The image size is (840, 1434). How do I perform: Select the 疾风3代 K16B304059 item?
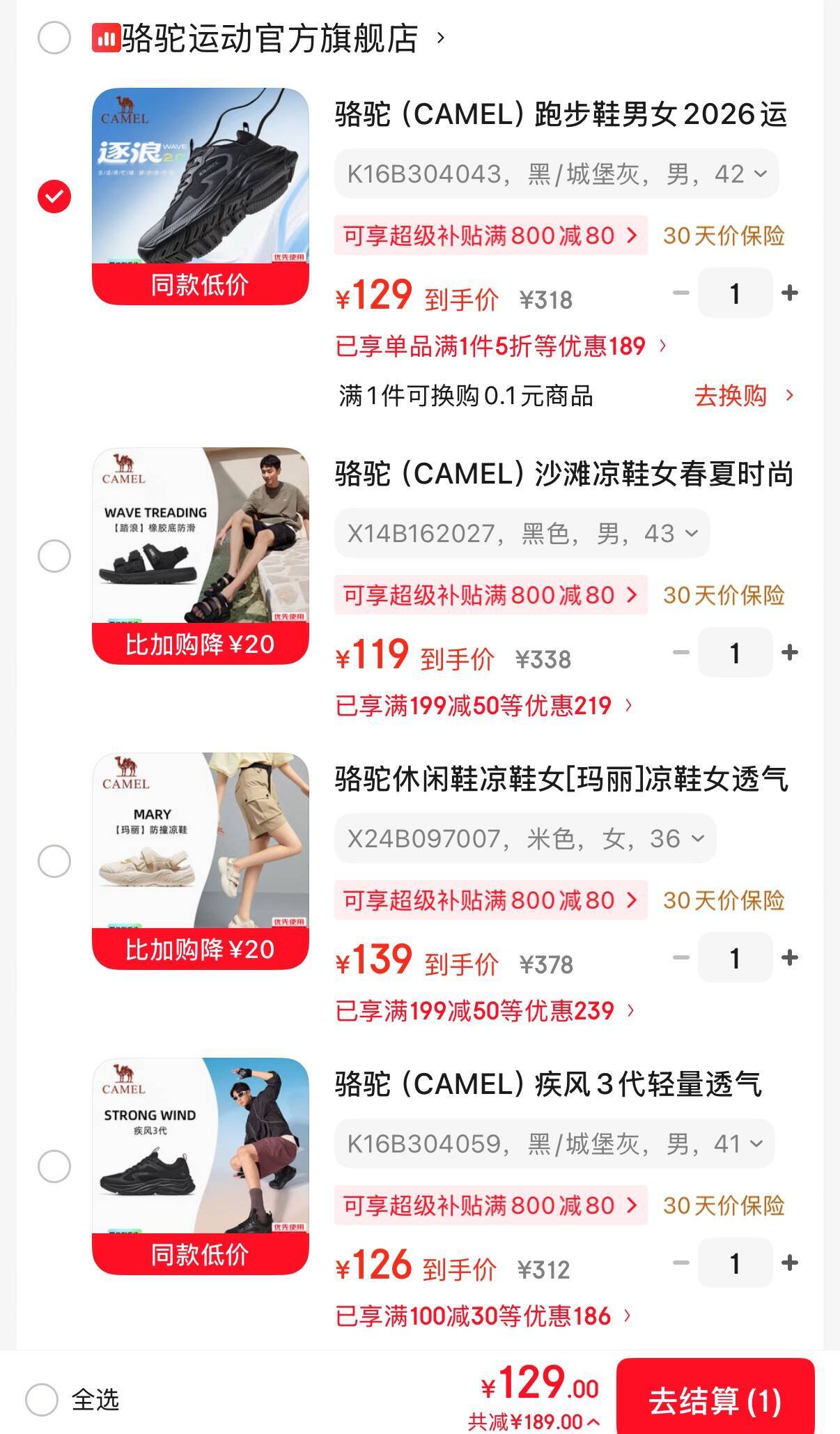point(54,1166)
